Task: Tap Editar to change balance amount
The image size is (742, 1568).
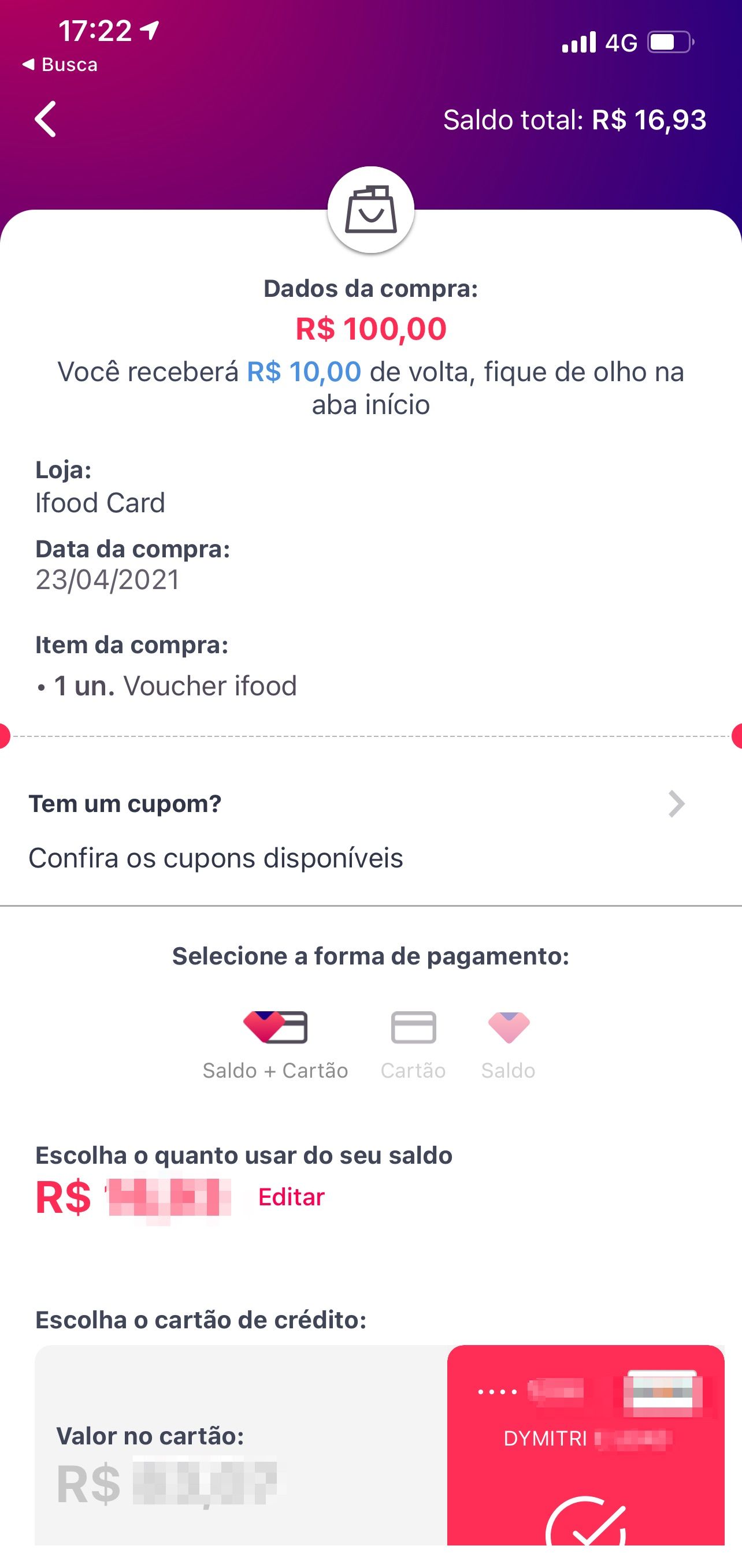Action: [291, 1197]
